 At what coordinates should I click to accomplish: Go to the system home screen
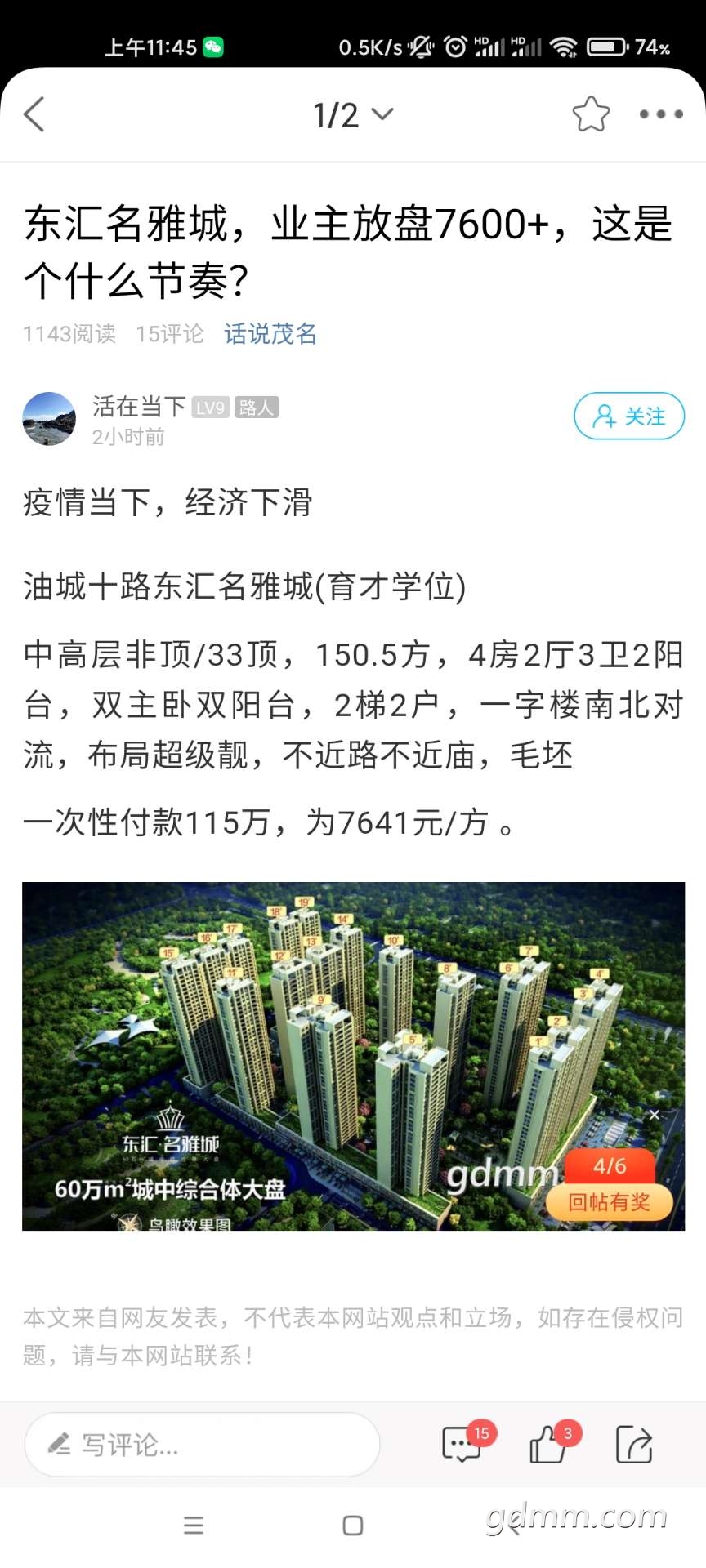(353, 1526)
